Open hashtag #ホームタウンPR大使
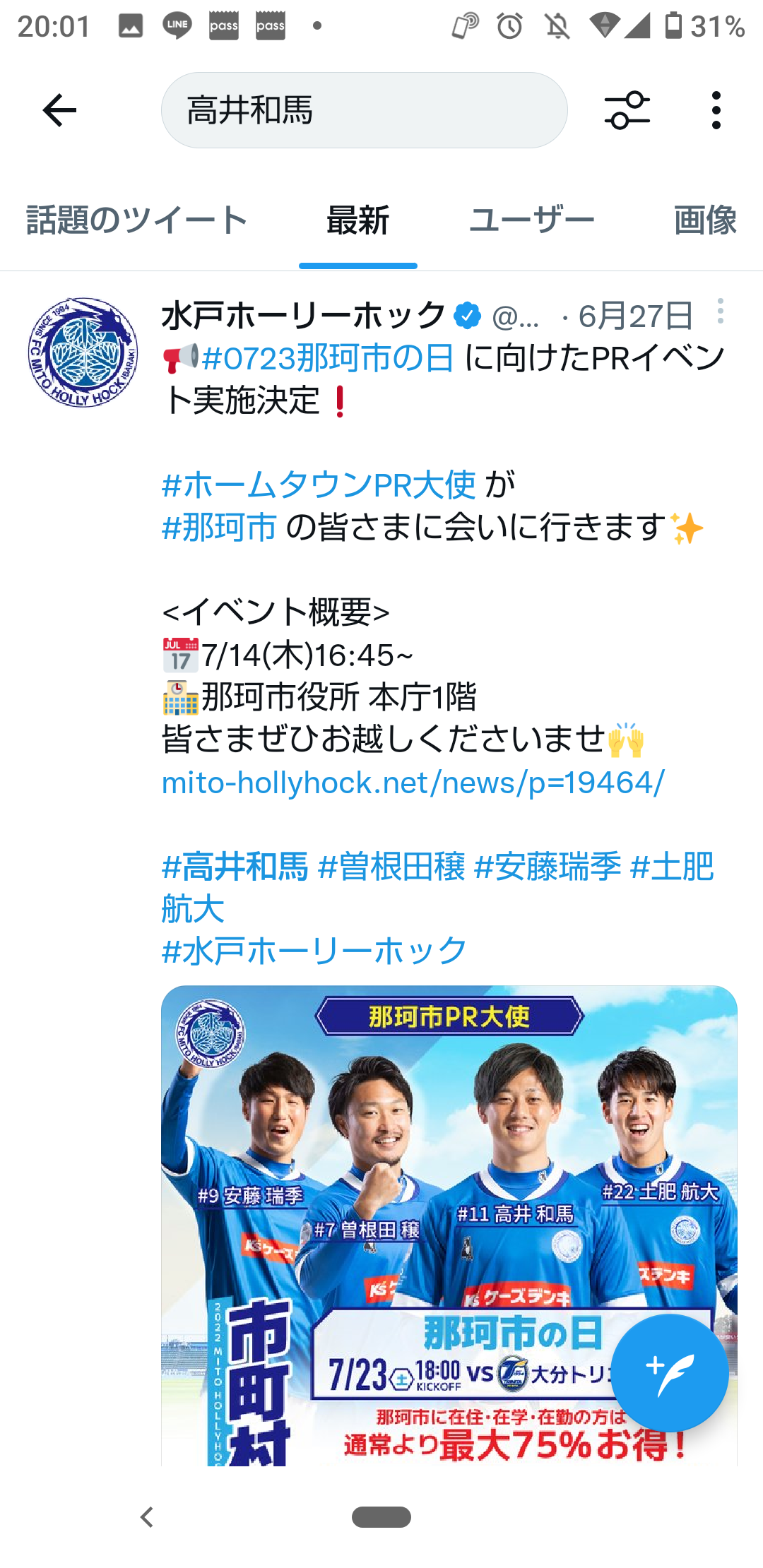This screenshot has height=1568, width=763. [319, 485]
